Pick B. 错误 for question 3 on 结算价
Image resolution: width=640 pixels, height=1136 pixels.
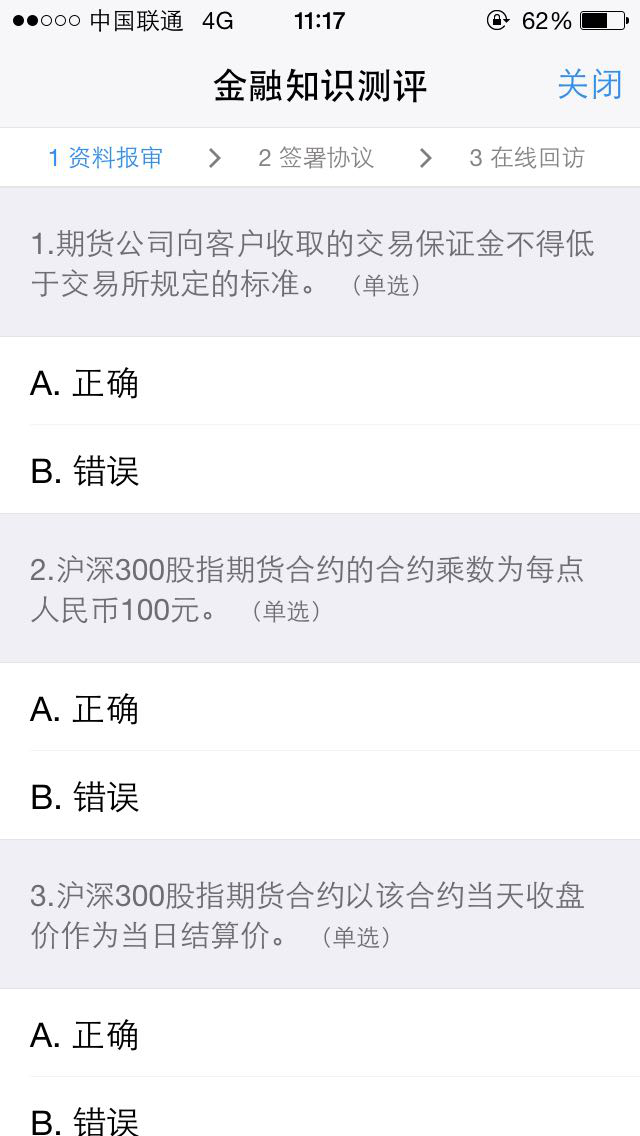click(x=320, y=1107)
